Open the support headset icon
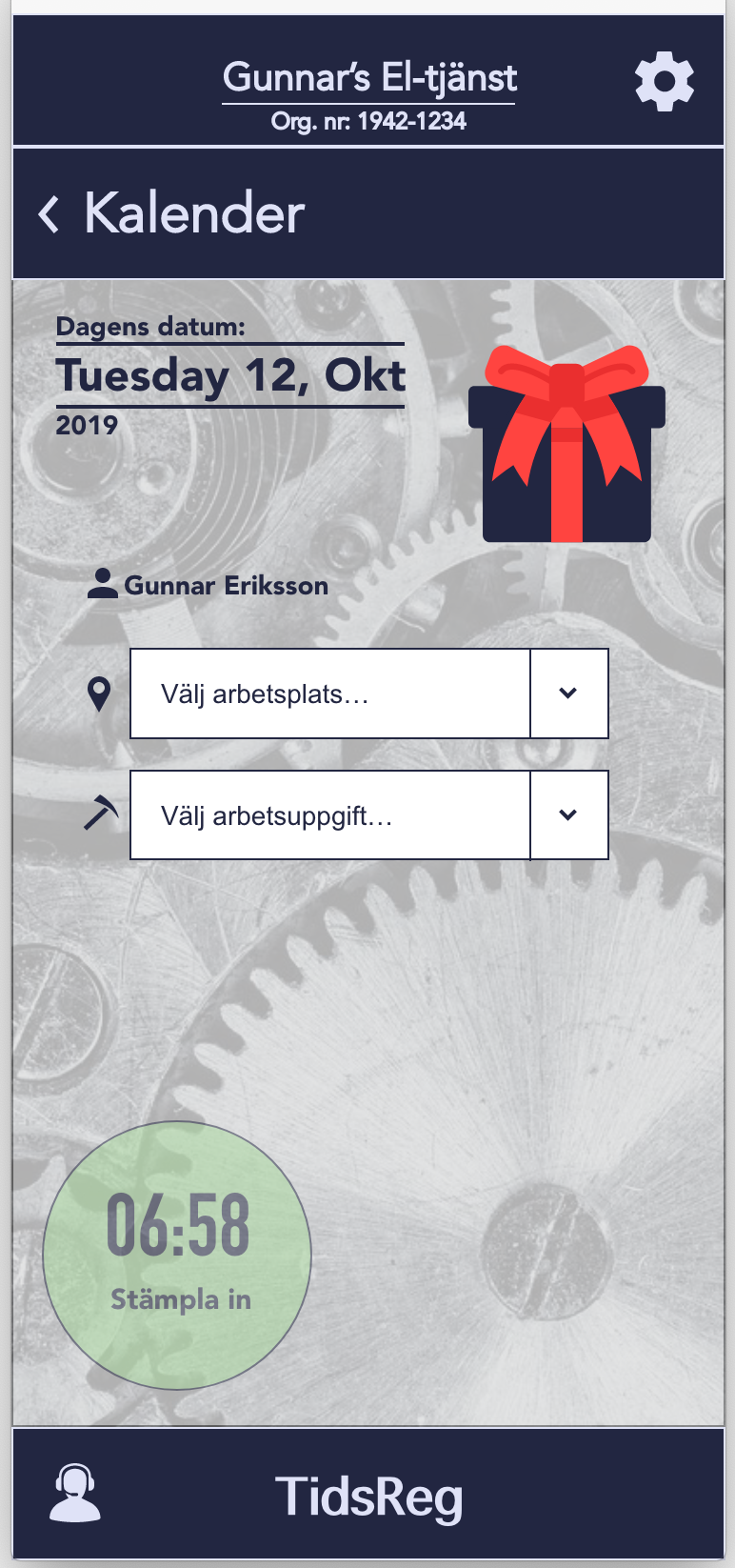Screen dimensions: 735x1568 click(74, 1493)
